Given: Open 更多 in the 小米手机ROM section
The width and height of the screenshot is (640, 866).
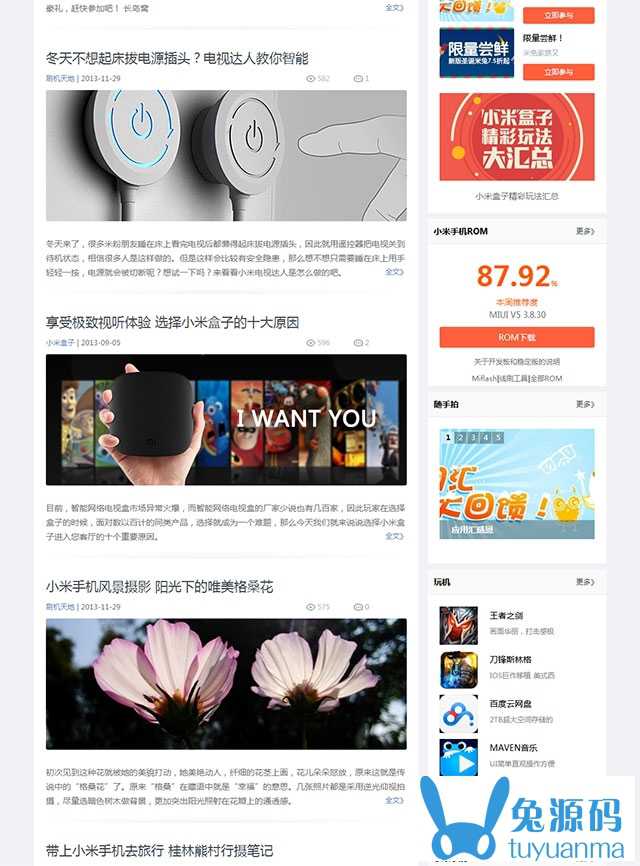Looking at the screenshot, I should [x=584, y=231].
